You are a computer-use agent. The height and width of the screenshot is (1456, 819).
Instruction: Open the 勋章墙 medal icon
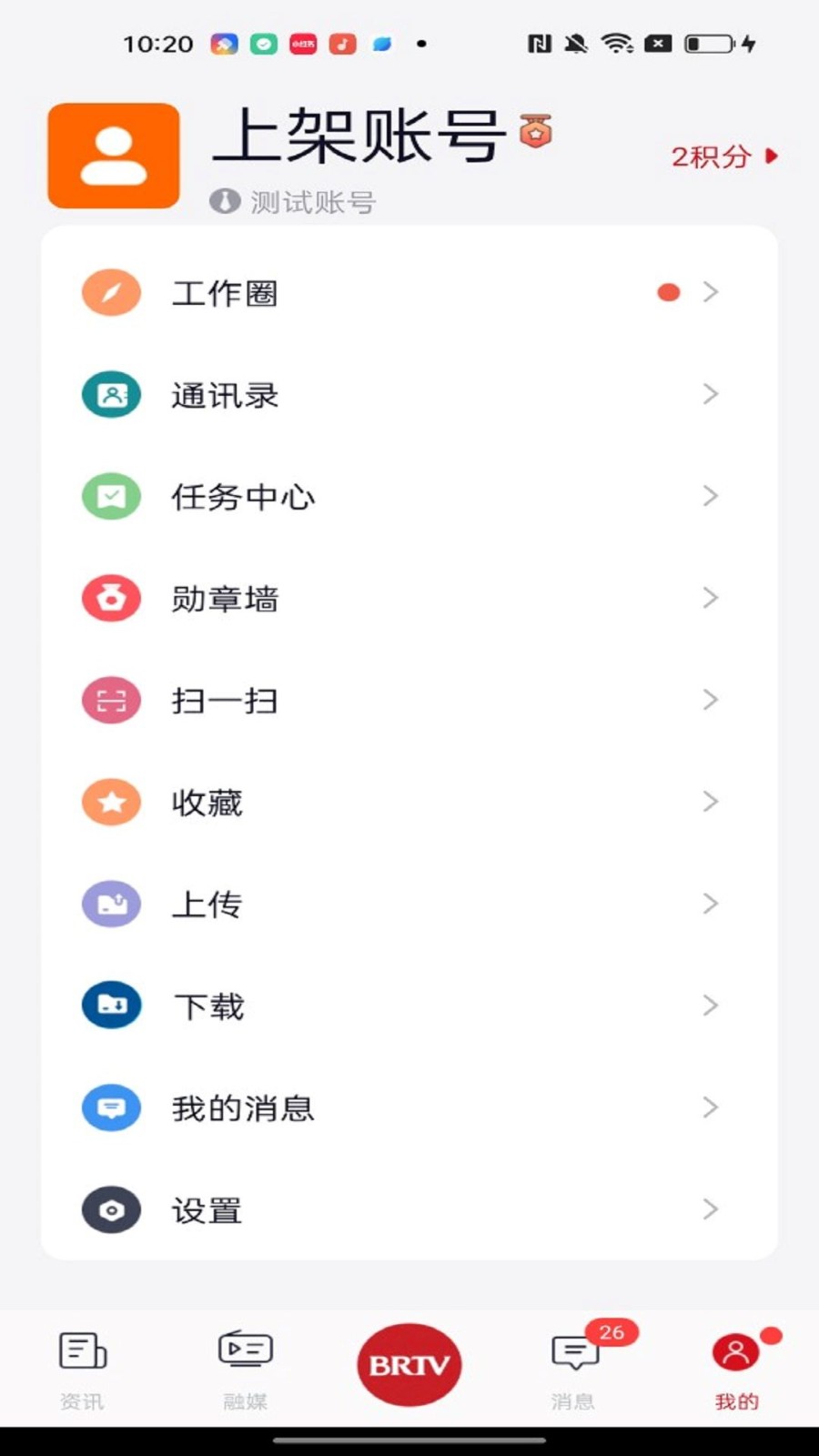point(111,598)
